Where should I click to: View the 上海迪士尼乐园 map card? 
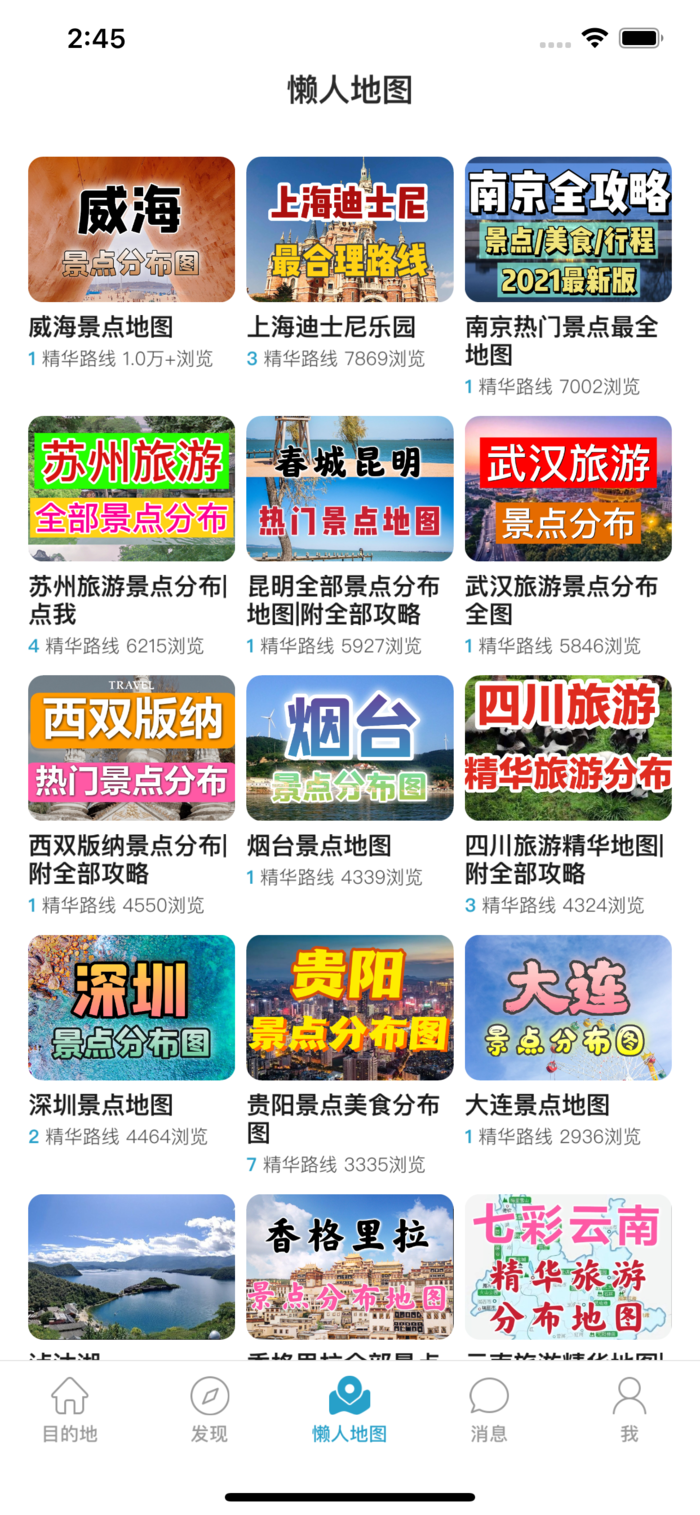349,230
